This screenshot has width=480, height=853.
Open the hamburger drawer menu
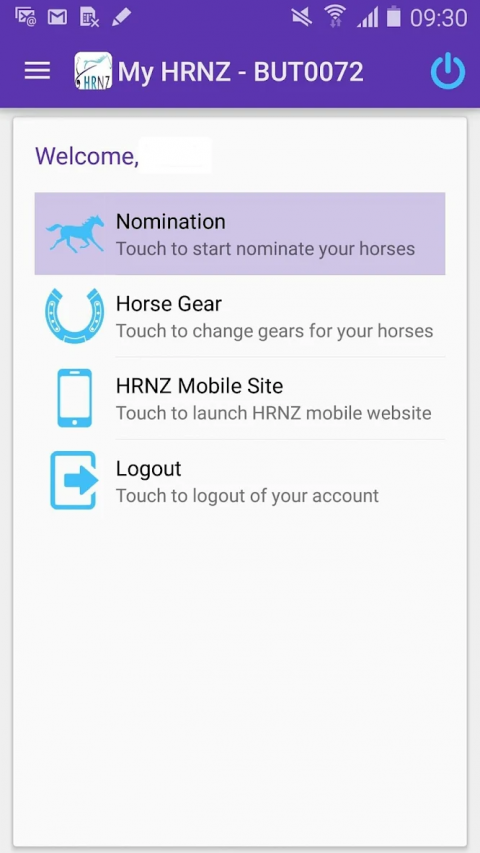[37, 71]
